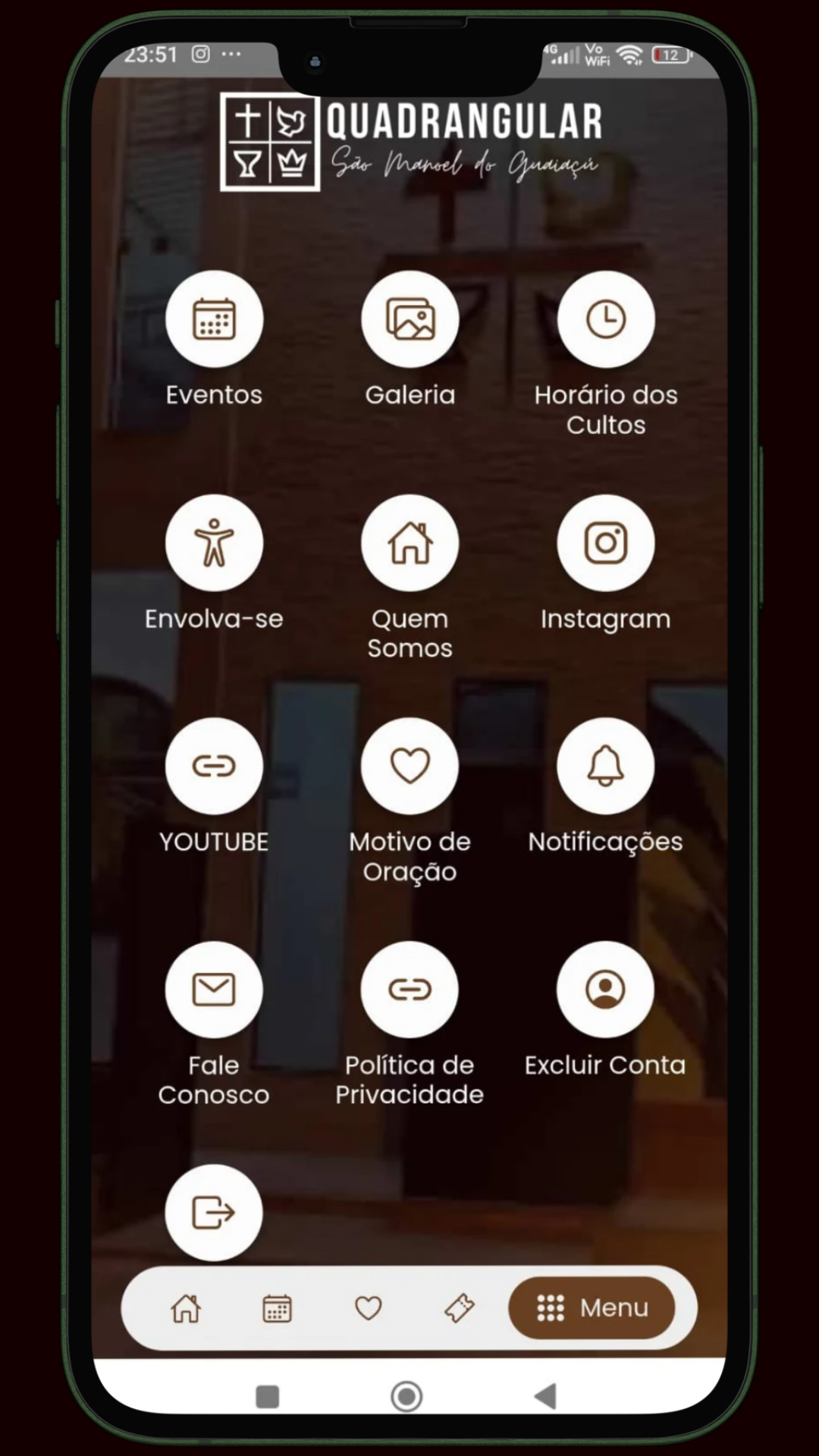The width and height of the screenshot is (819, 1456).
Task: Tap the logout icon button
Action: click(214, 1212)
